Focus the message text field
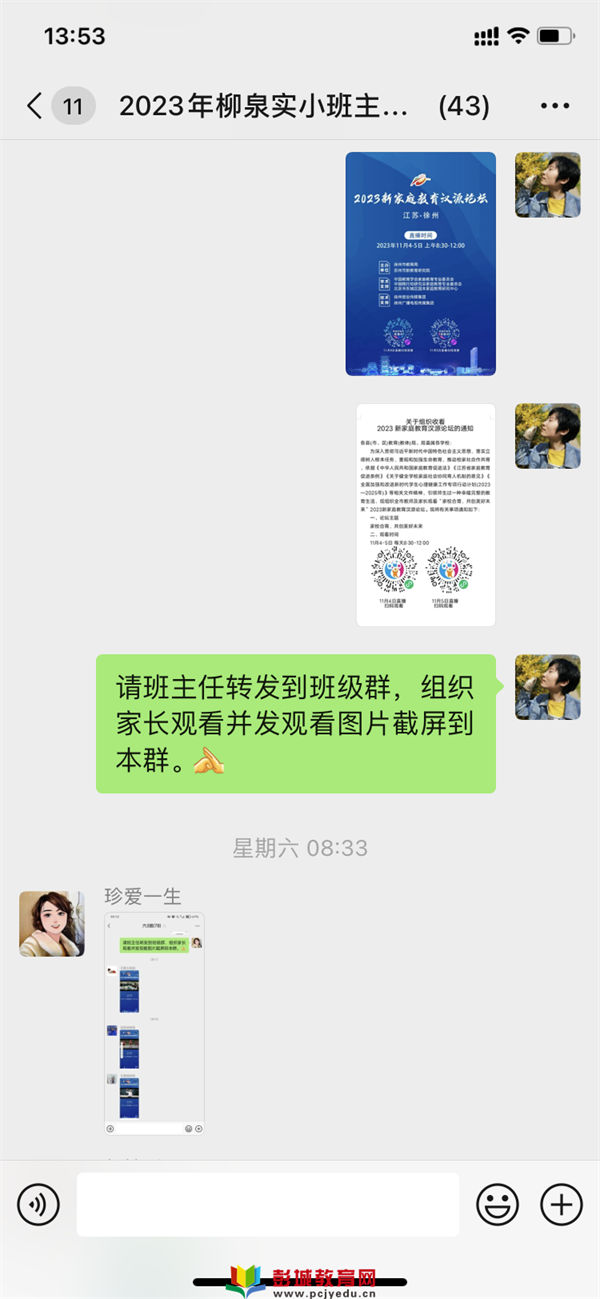This screenshot has height=1299, width=600. click(x=267, y=1204)
